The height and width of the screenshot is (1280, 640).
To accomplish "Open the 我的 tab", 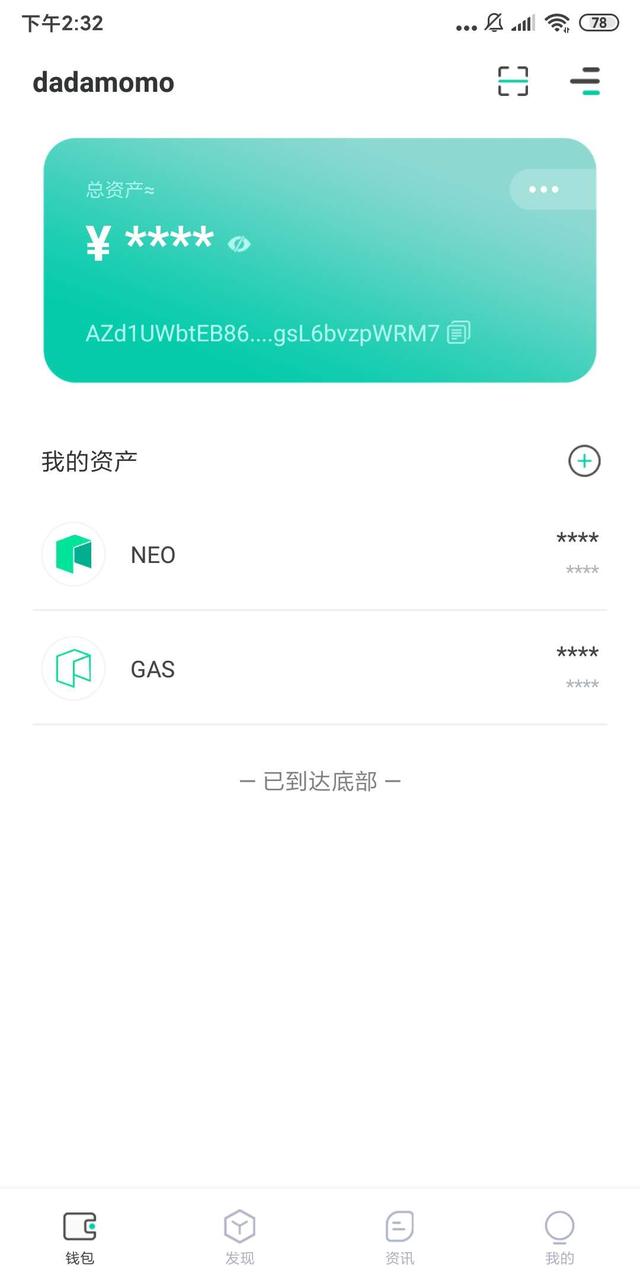I will click(560, 1238).
